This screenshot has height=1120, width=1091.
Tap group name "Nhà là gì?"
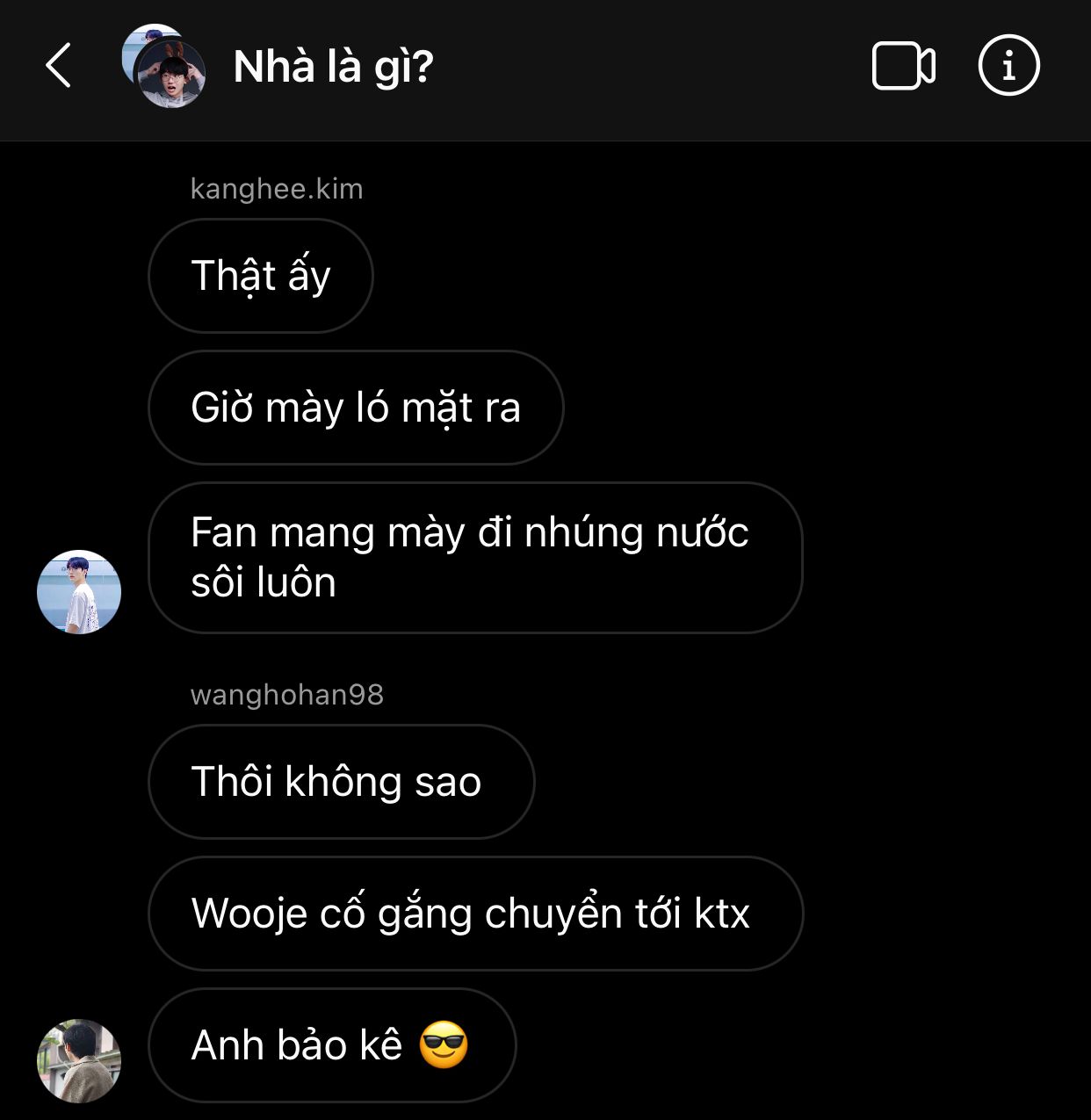pyautogui.click(x=333, y=67)
